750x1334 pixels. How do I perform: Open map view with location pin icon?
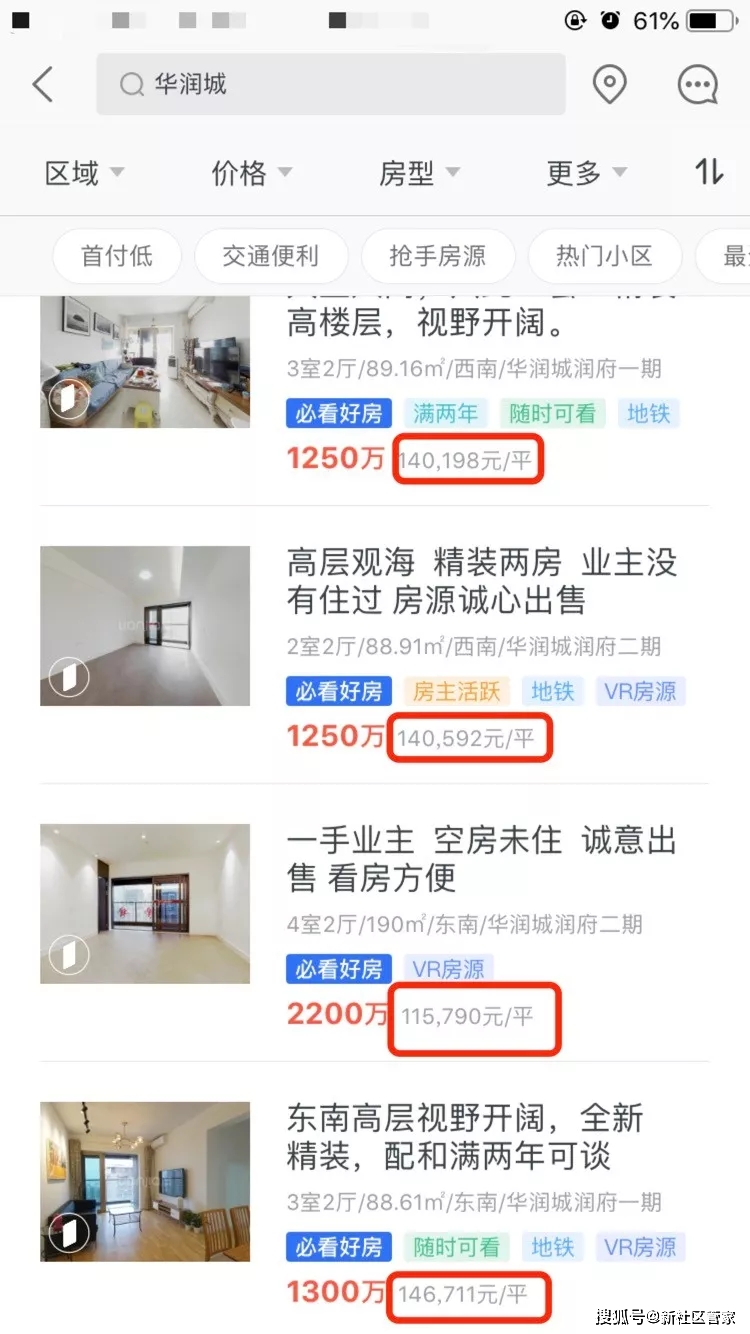(x=609, y=85)
